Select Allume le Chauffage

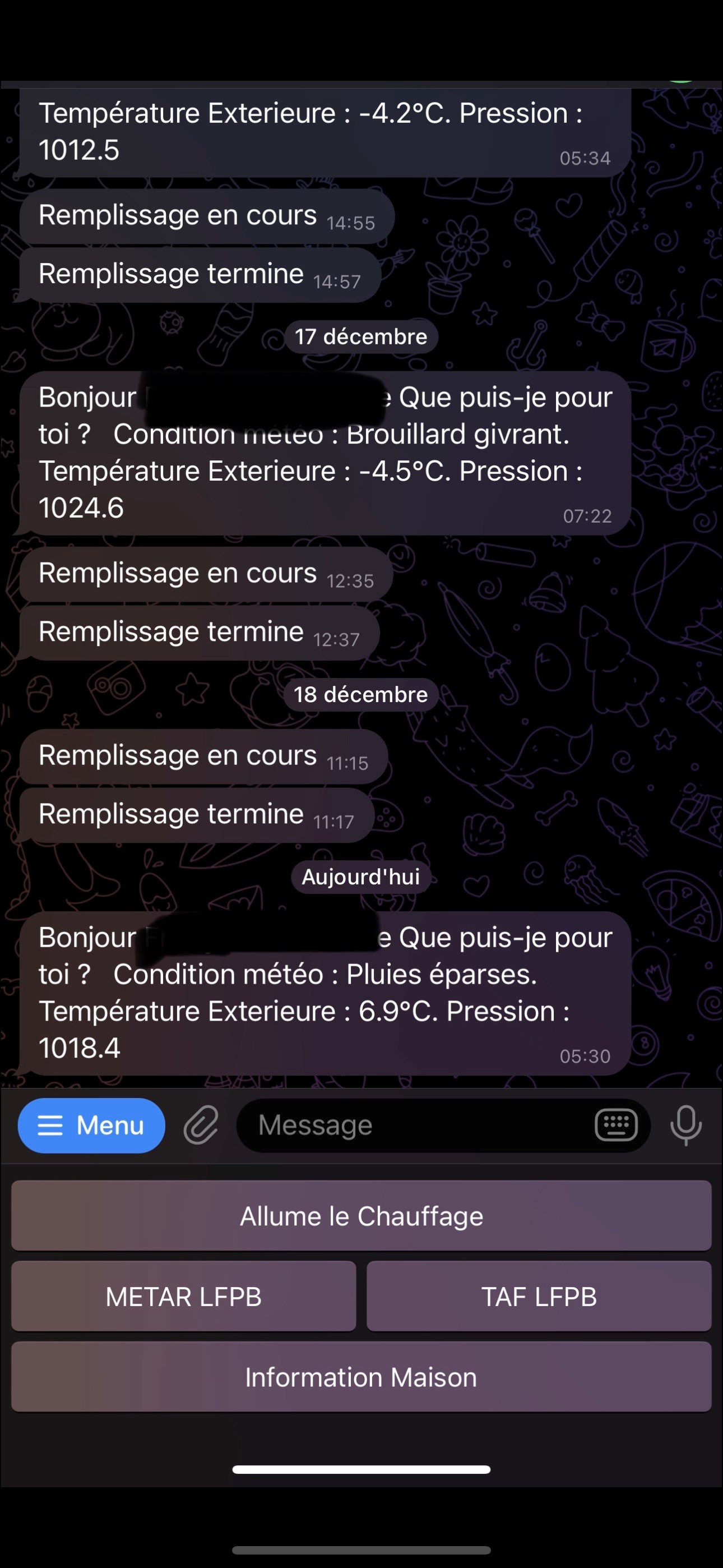click(x=361, y=1216)
